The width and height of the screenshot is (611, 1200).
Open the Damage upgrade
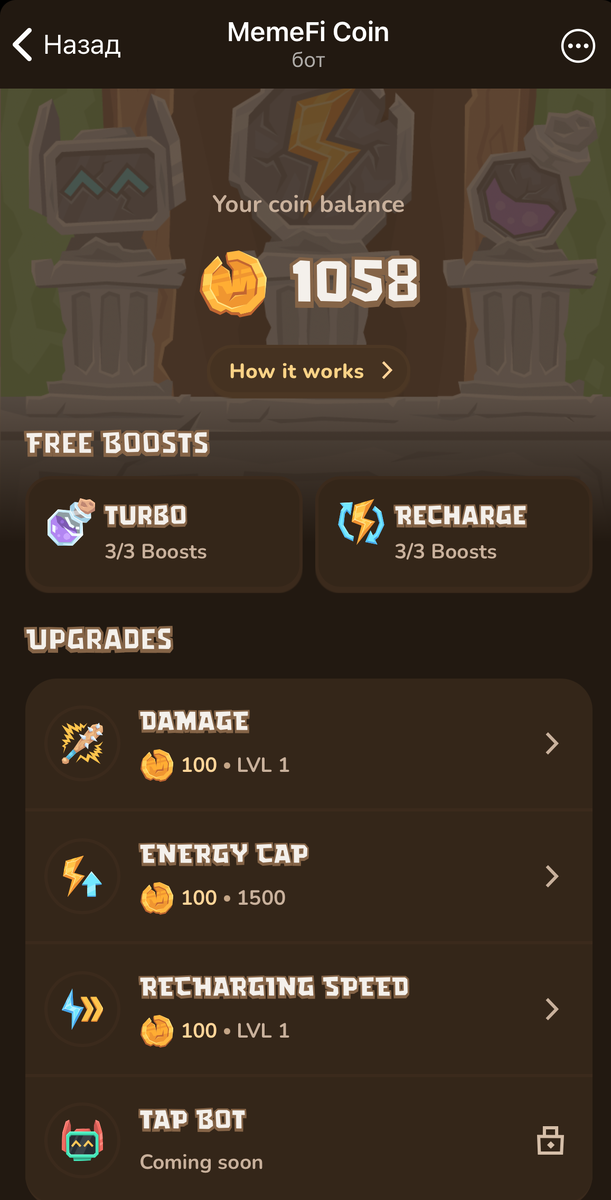[x=308, y=744]
